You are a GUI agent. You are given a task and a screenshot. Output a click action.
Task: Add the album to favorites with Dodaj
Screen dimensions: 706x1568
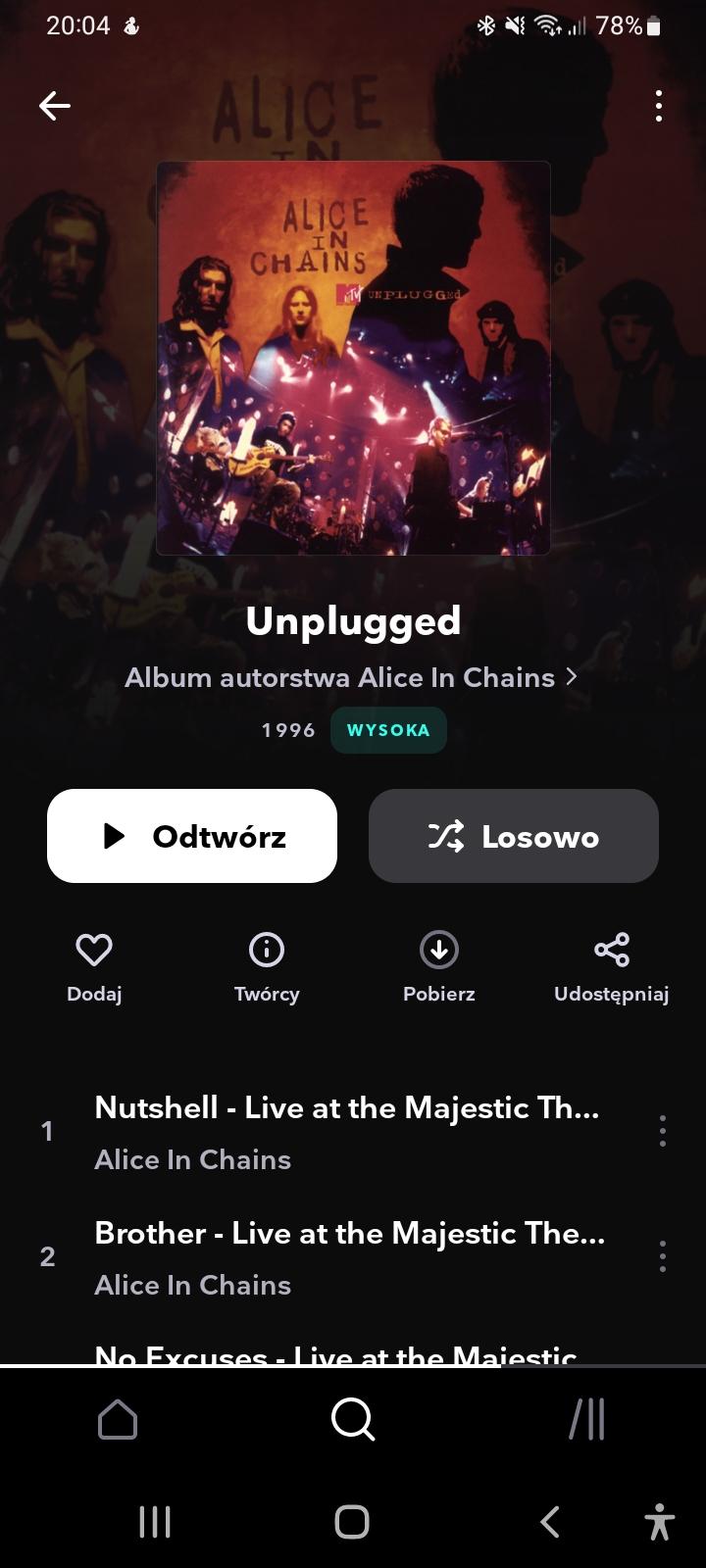94,965
